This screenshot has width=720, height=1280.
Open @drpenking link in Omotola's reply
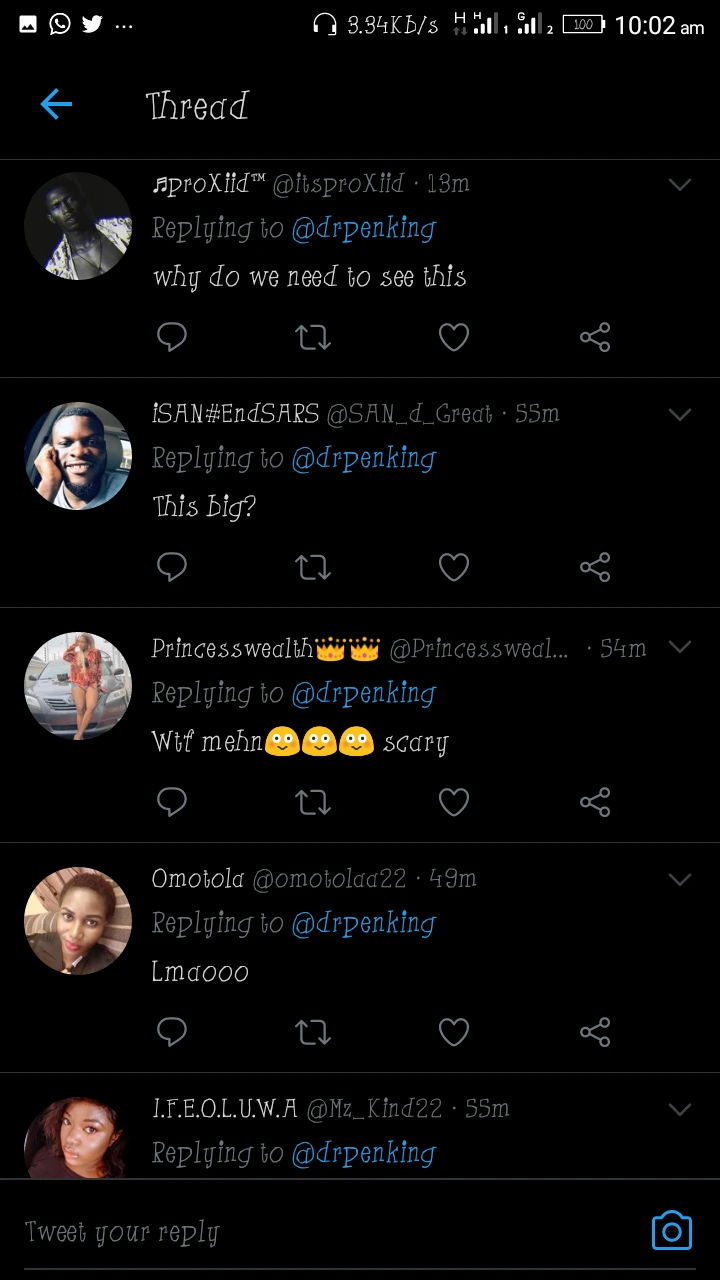(x=363, y=923)
